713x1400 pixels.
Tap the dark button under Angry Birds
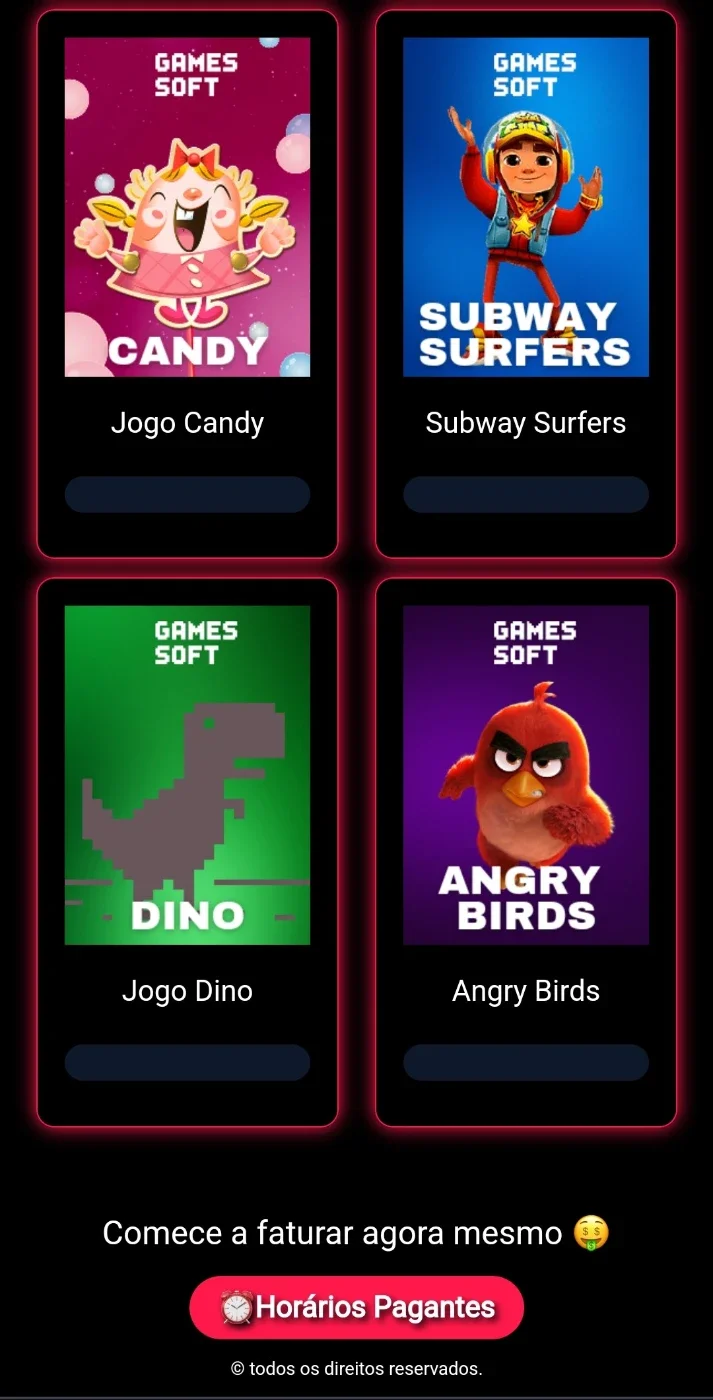[526, 1063]
